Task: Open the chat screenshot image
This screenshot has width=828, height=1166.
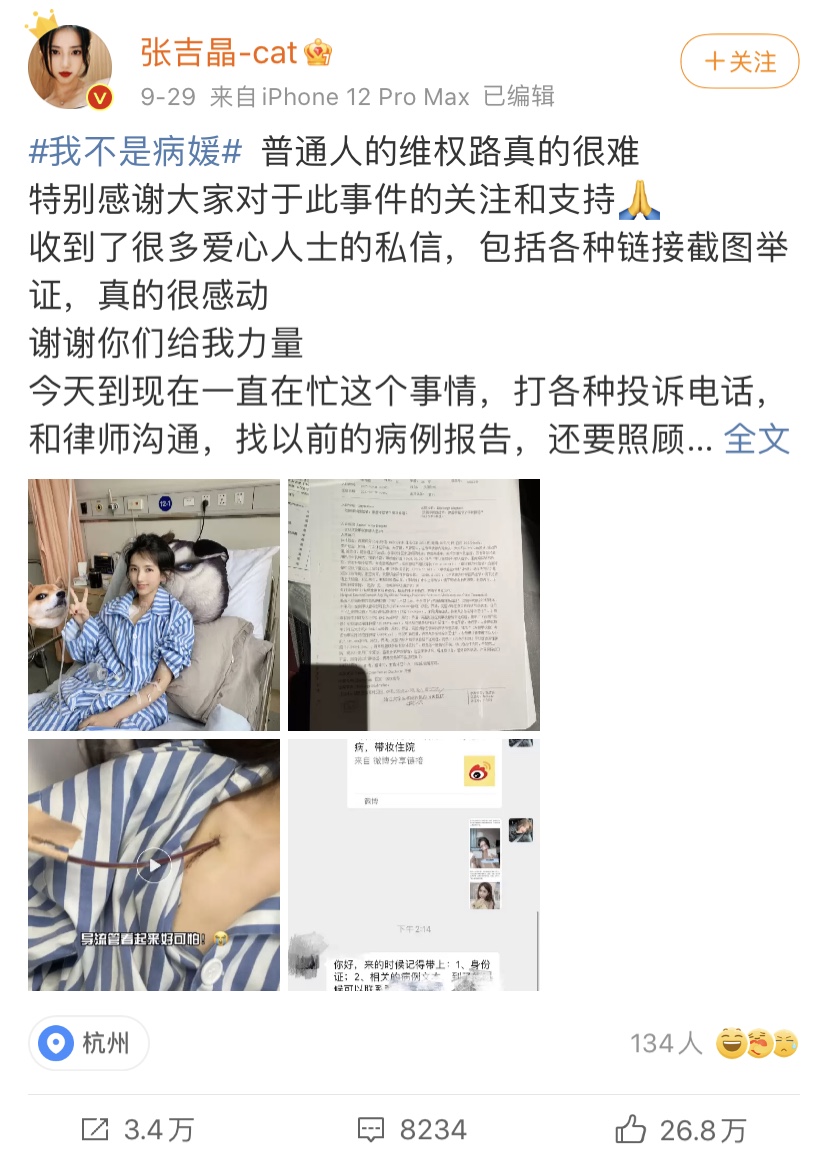Action: click(413, 865)
